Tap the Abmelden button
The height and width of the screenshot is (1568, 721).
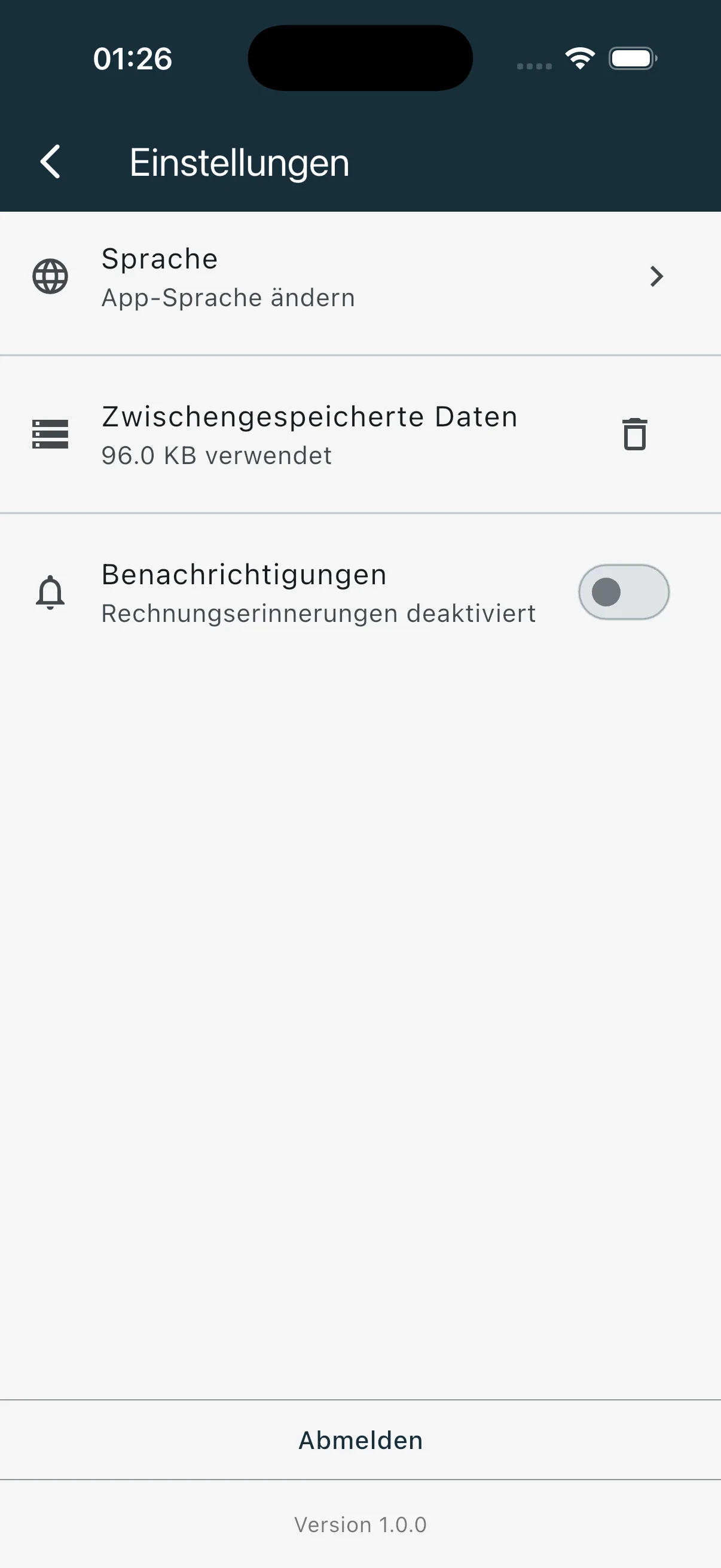pyautogui.click(x=360, y=1439)
